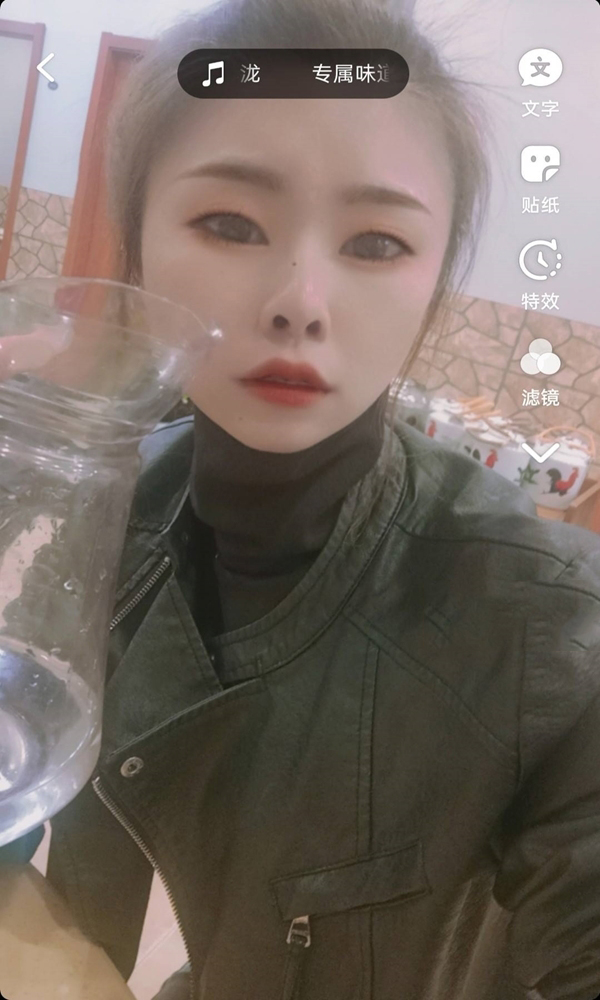The height and width of the screenshot is (1000, 600).
Task: Choose a filter via 滤镜
Action: coord(540,370)
